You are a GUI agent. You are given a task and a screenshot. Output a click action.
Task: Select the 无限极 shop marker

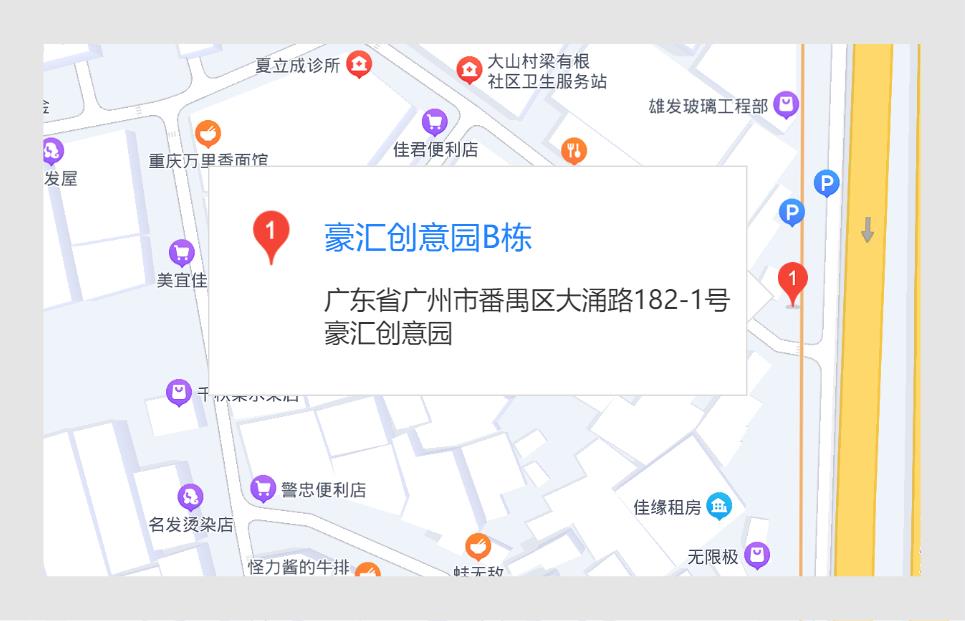(758, 555)
